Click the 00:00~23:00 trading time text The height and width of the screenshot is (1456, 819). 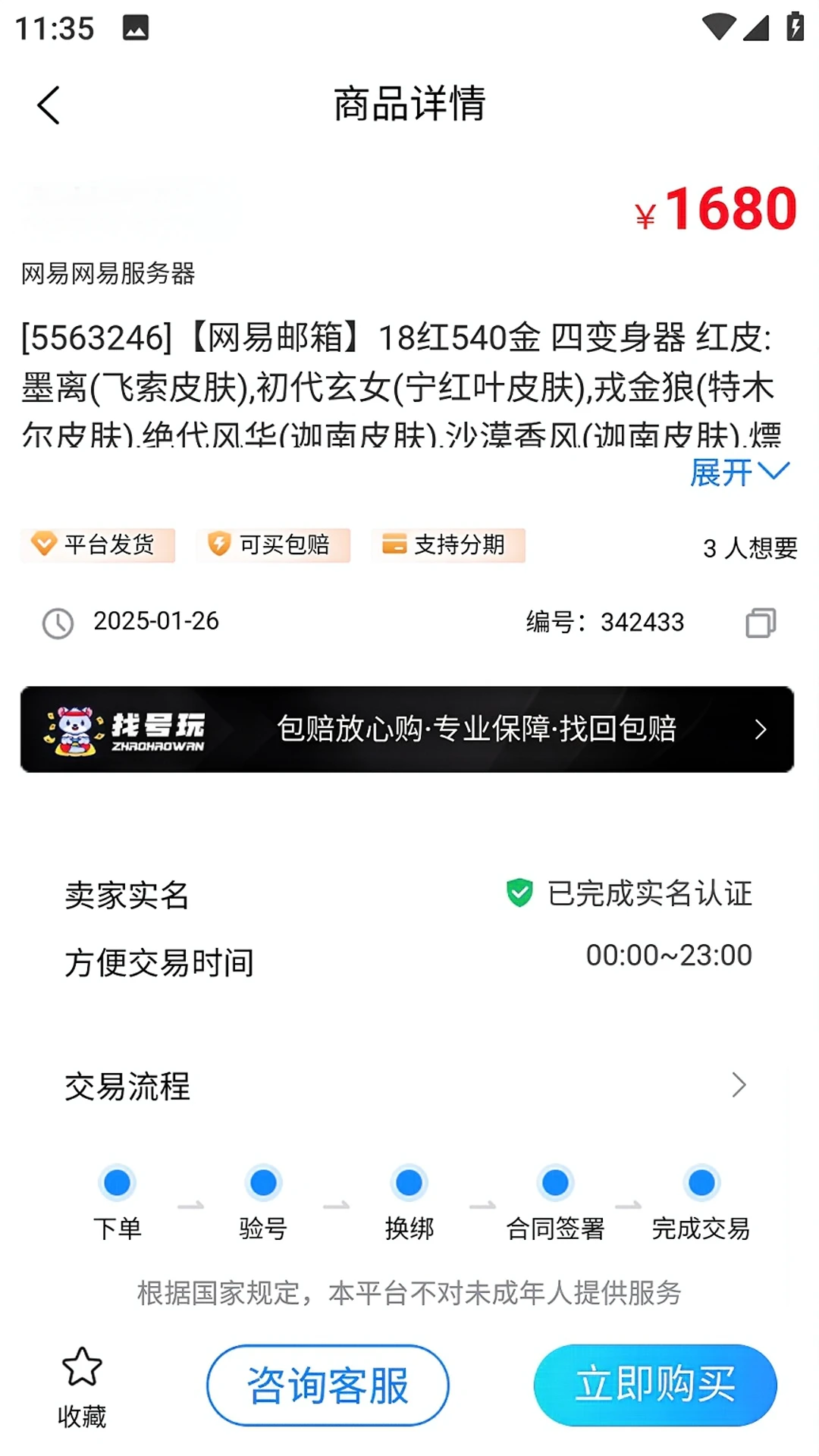click(669, 954)
